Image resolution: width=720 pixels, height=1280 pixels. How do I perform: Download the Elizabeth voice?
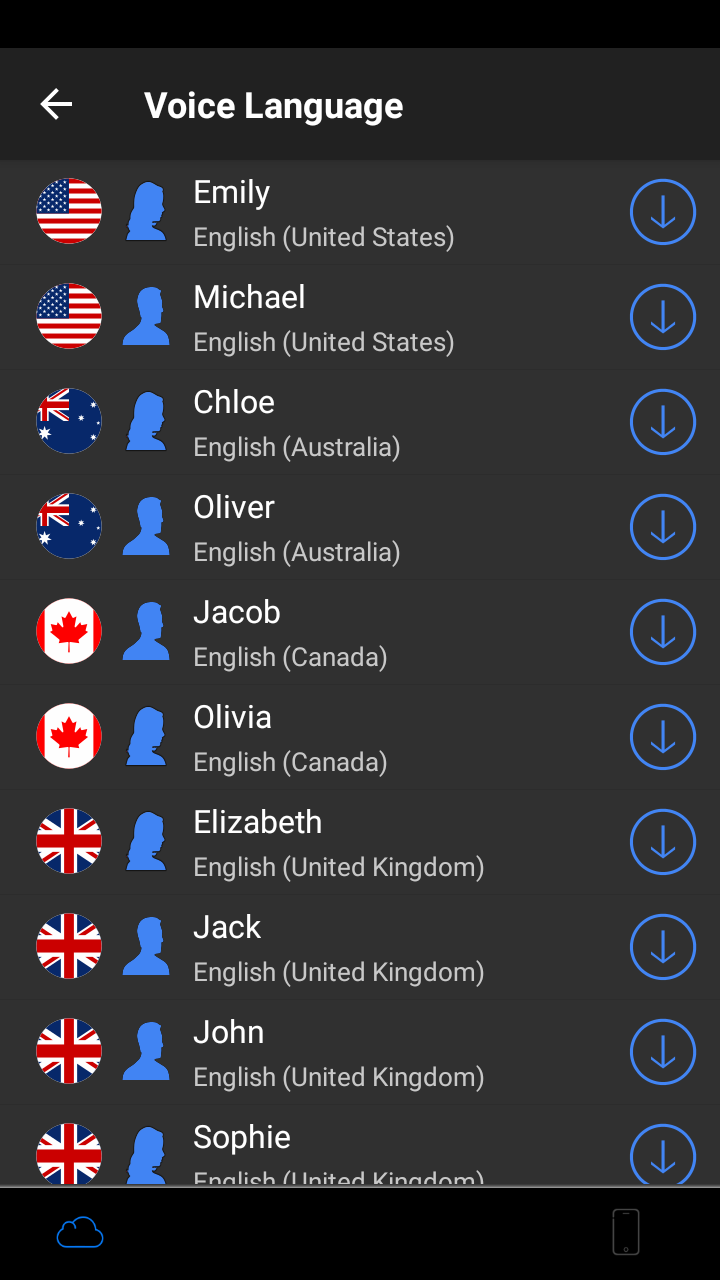coord(663,842)
